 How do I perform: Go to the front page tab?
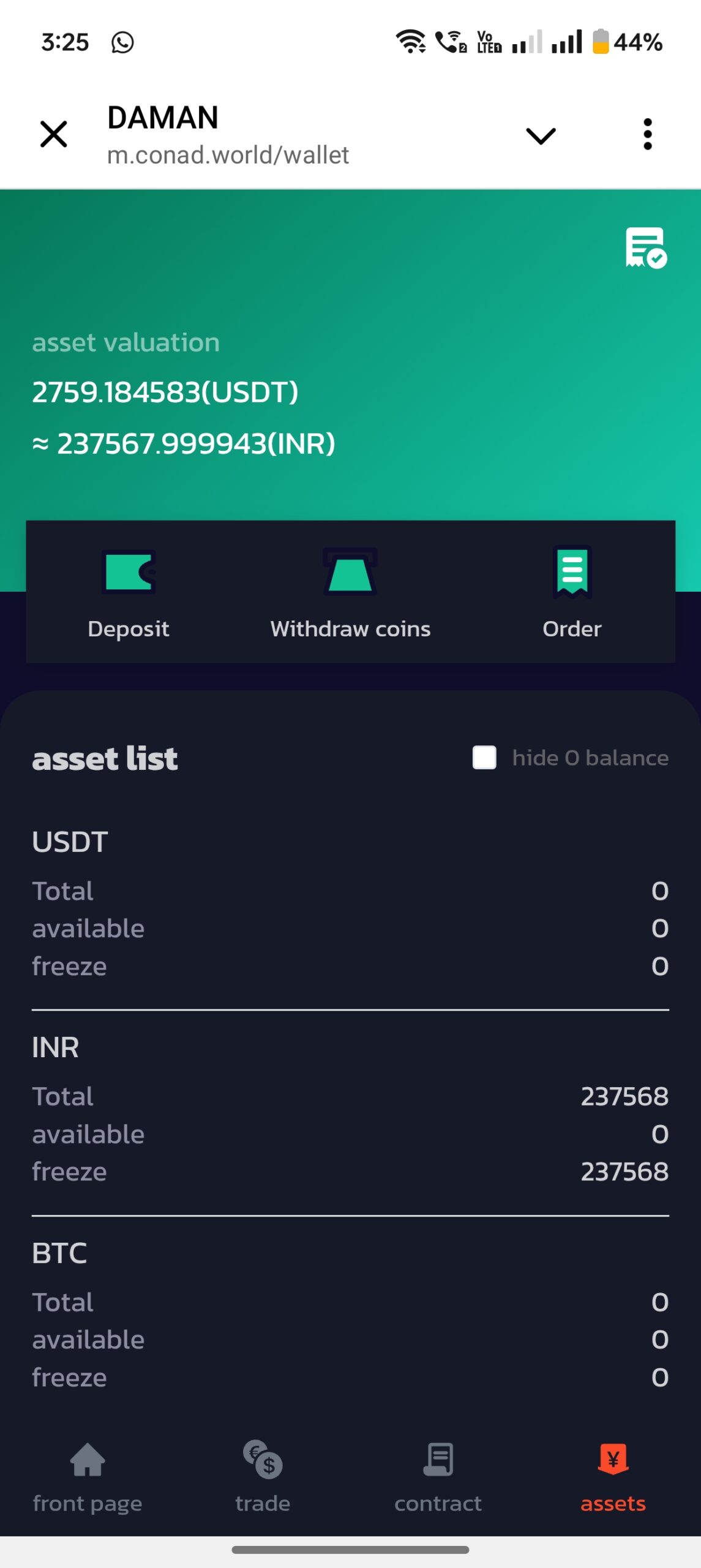coord(88,1477)
